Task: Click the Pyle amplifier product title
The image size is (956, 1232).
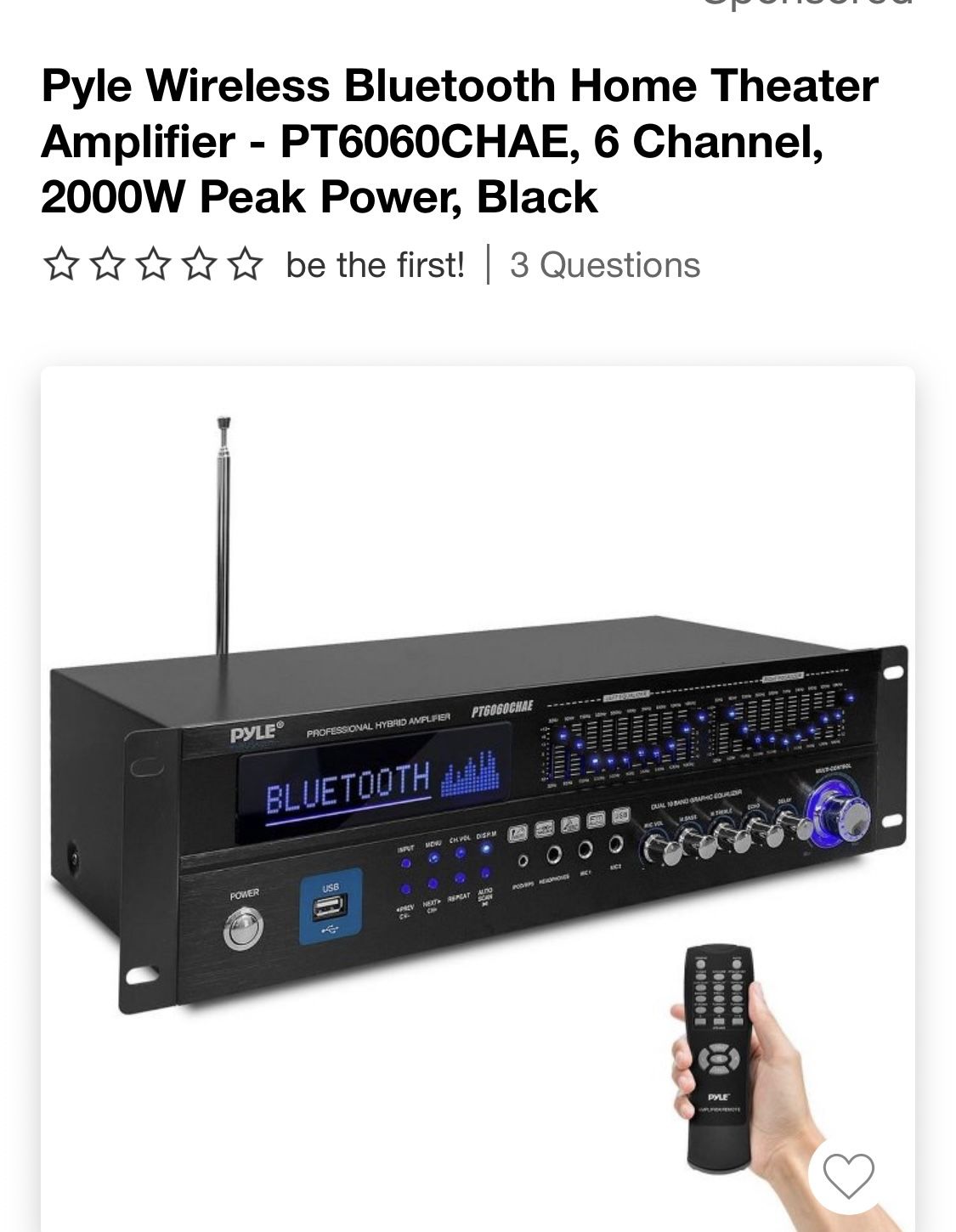Action: pos(459,138)
